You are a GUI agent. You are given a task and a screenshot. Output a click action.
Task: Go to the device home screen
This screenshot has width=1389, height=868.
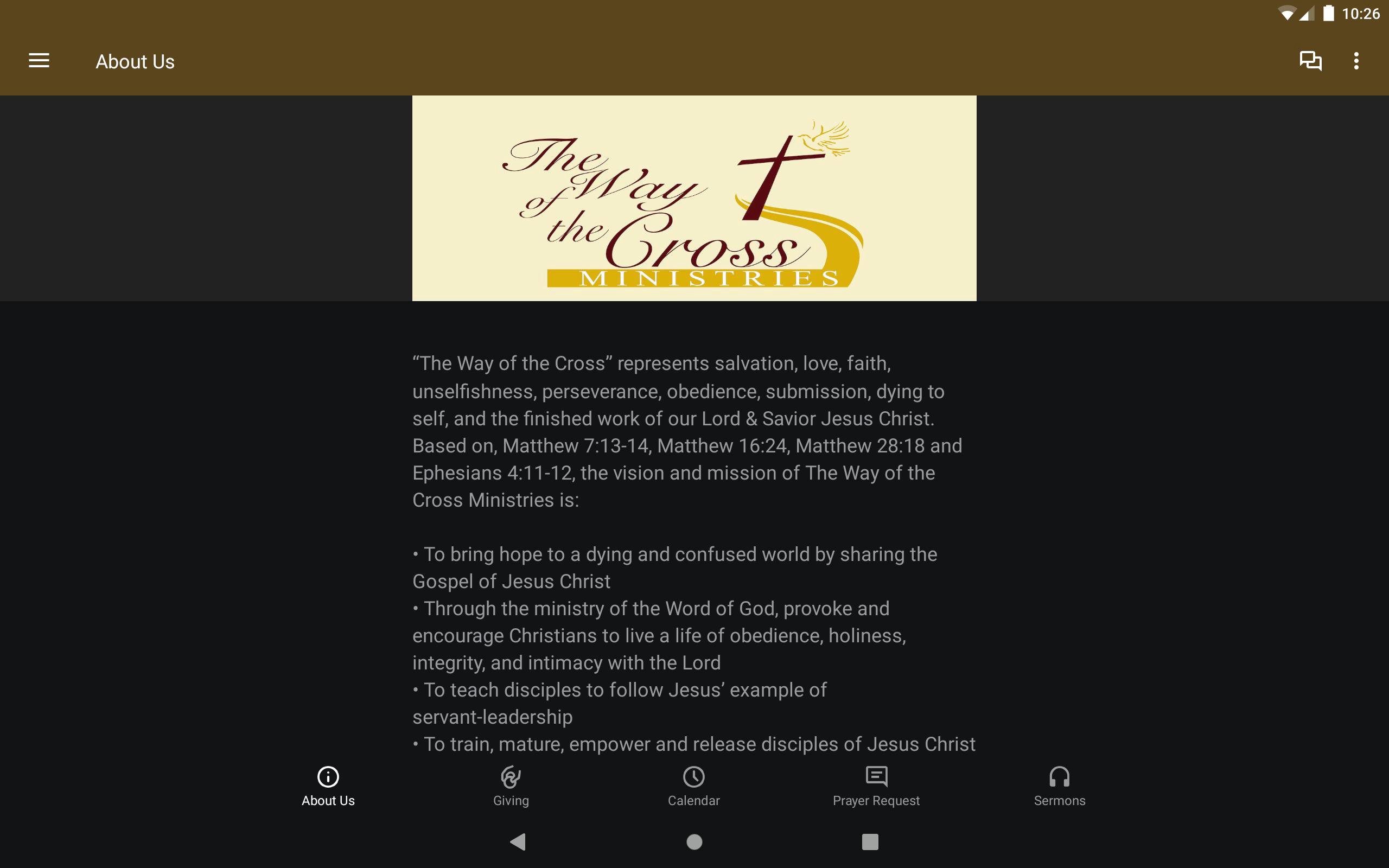[694, 841]
